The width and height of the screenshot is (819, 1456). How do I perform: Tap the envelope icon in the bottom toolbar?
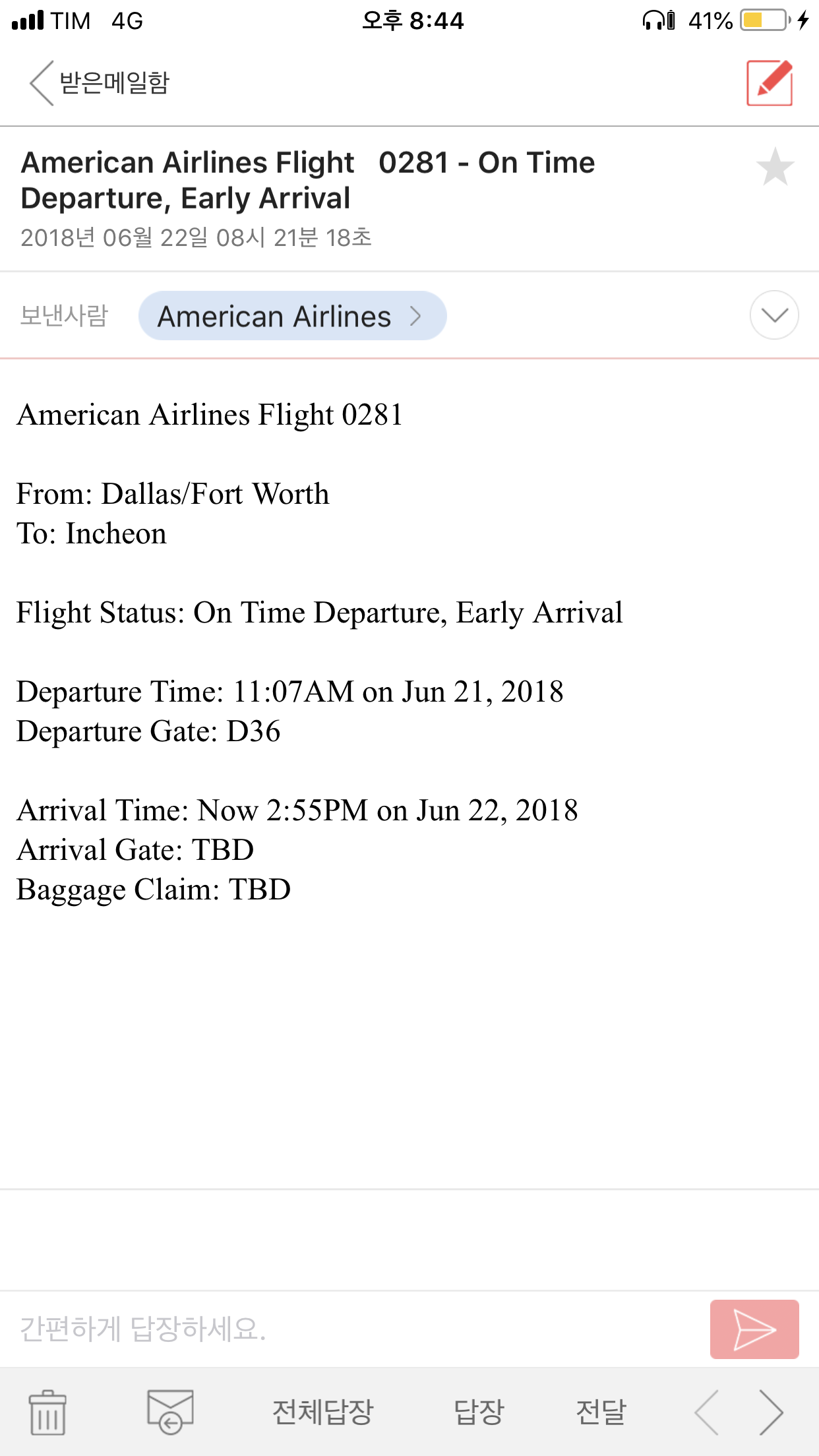coord(170,1412)
